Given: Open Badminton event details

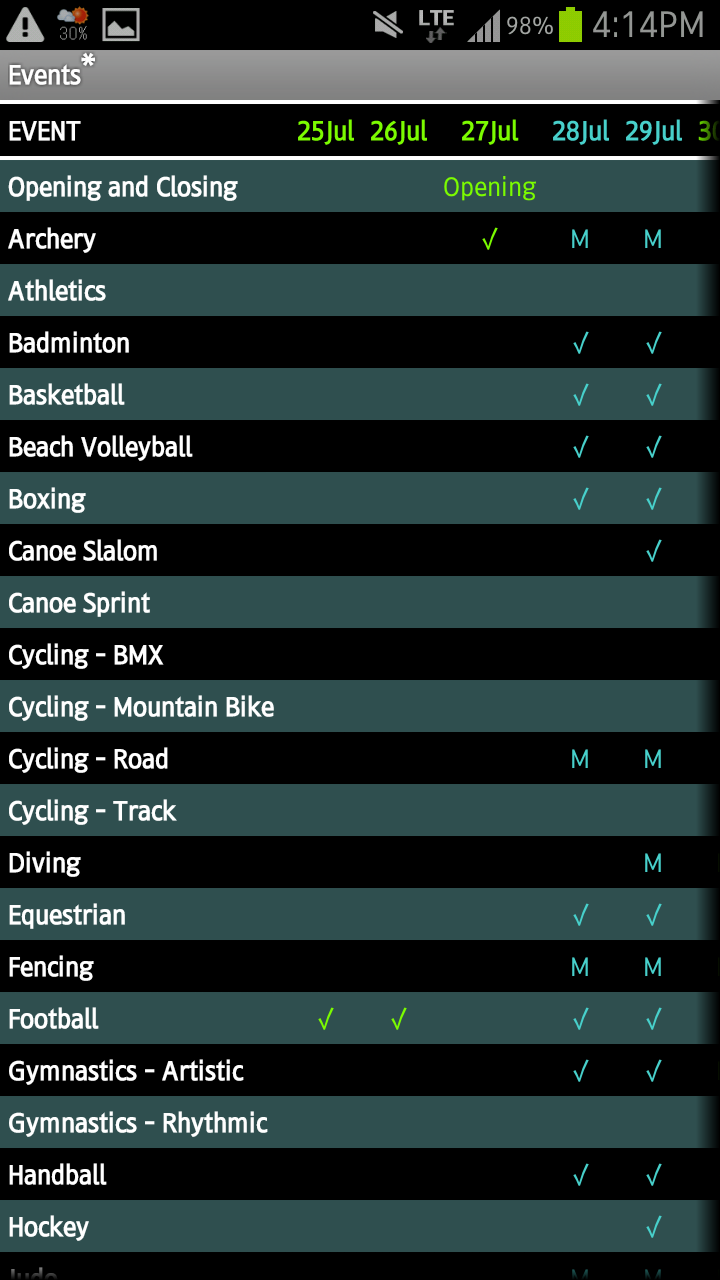Looking at the screenshot, I should pos(360,342).
